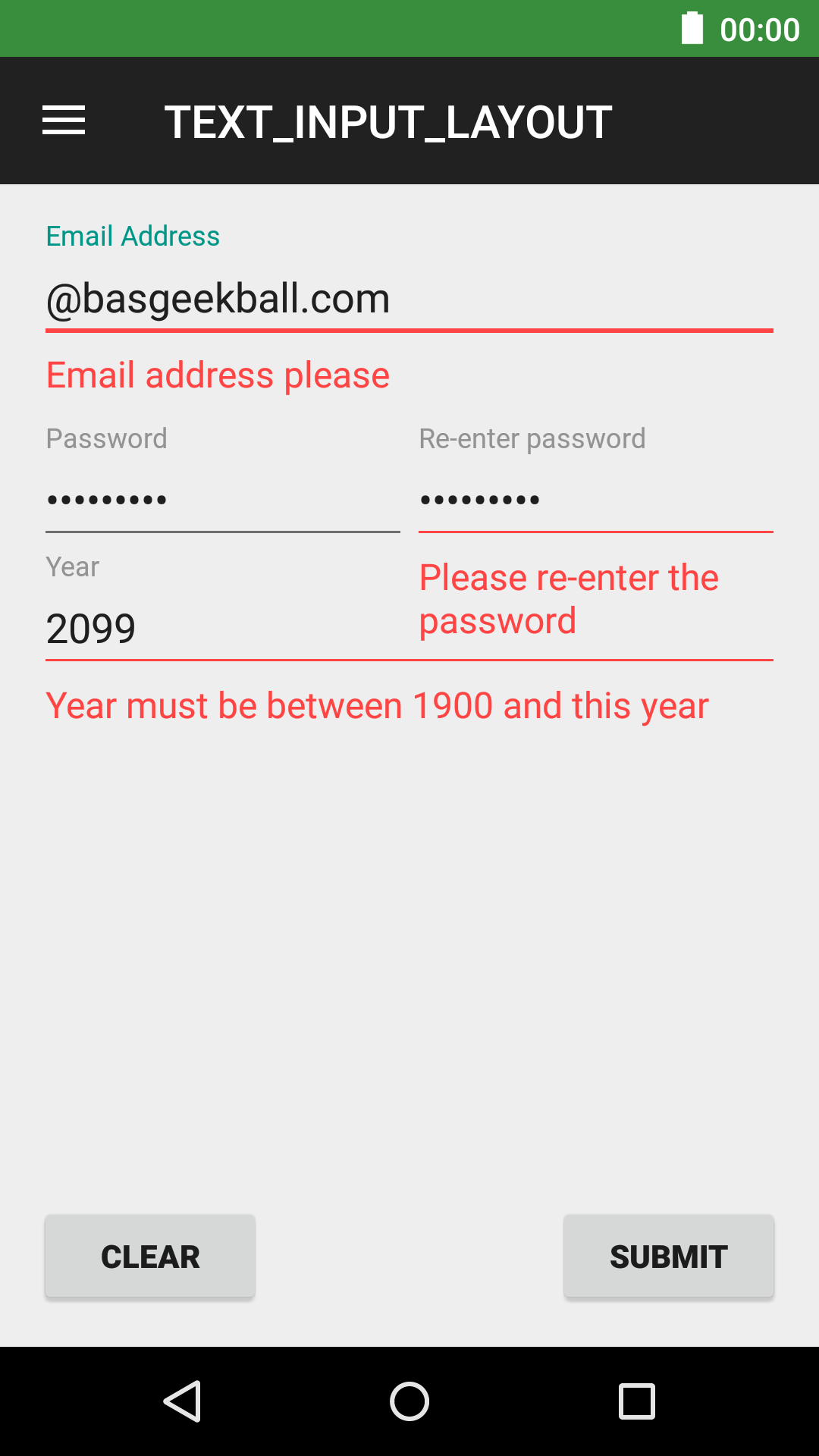Image resolution: width=819 pixels, height=1456 pixels.
Task: Go back using the system back button
Action: click(x=182, y=1401)
